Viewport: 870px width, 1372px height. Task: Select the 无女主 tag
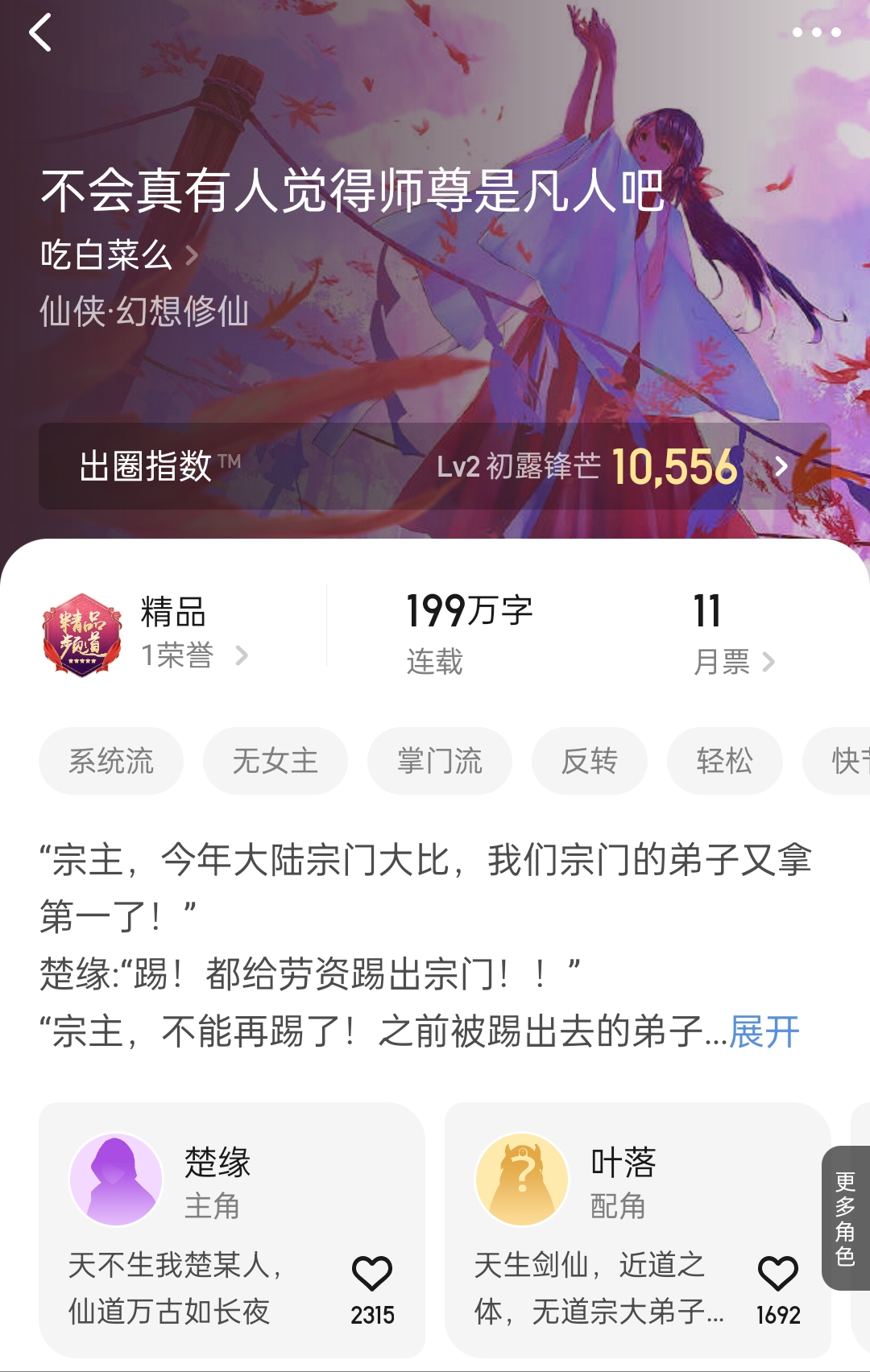tap(275, 760)
